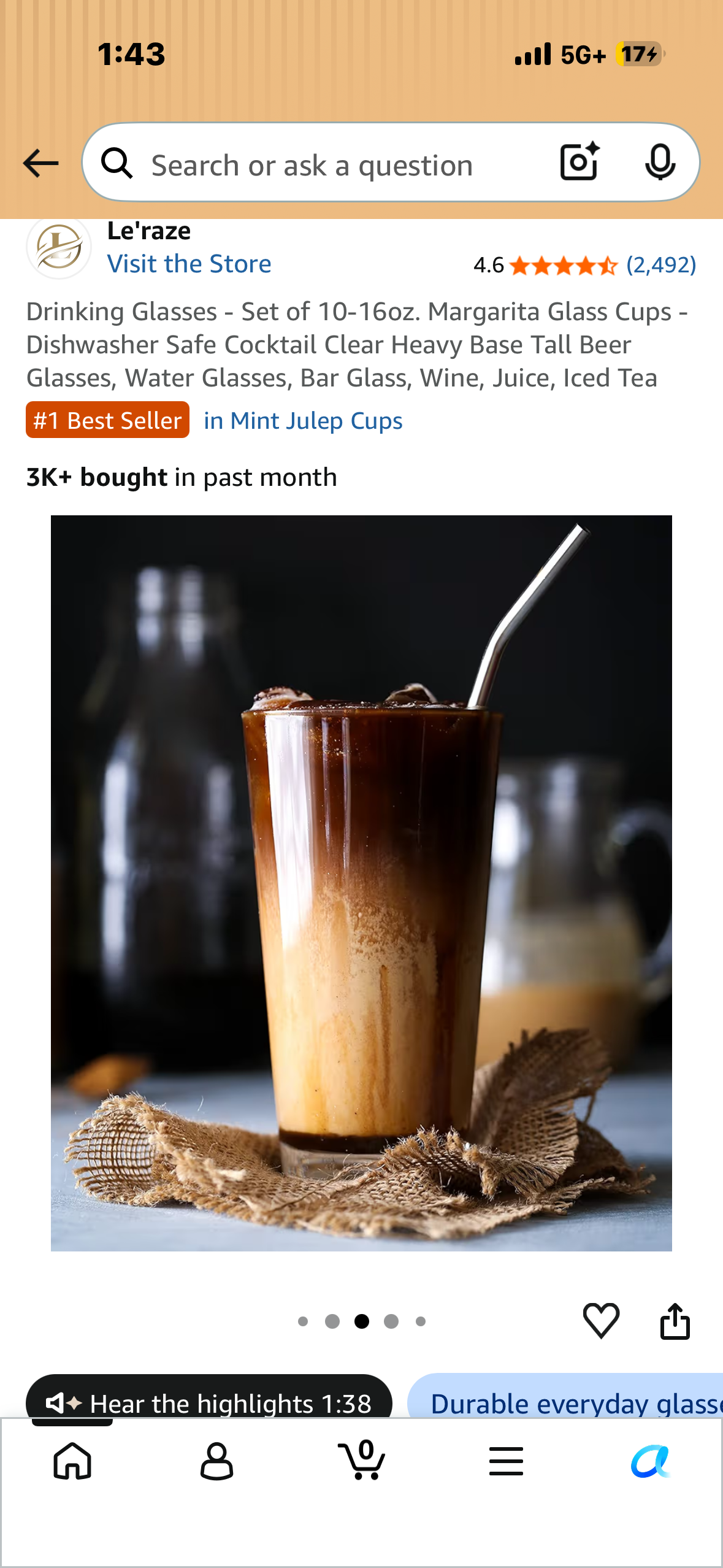Start voice search with the microphone
Screen dimensions: 723x1568
(x=660, y=162)
